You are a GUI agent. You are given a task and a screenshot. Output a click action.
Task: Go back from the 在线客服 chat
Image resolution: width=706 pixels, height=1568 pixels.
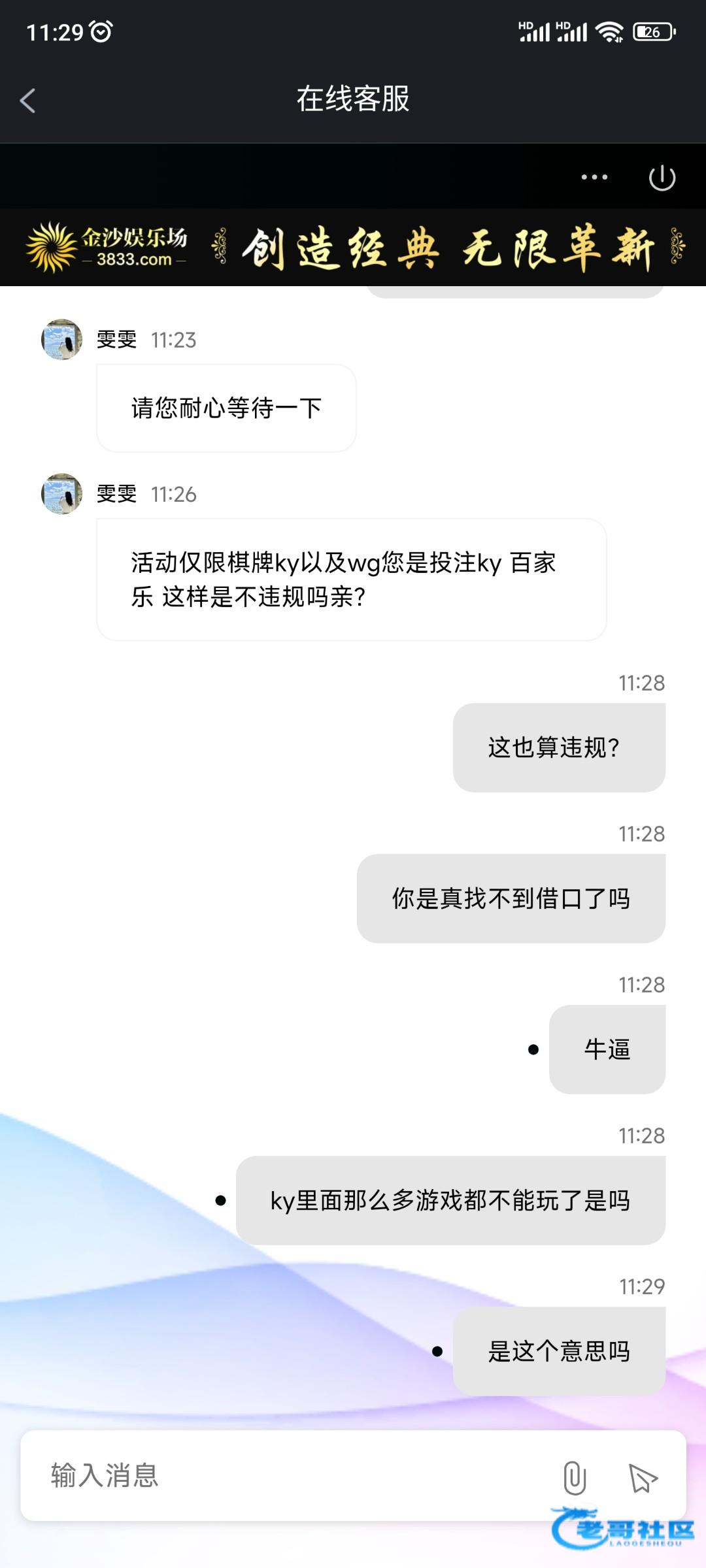click(x=27, y=101)
